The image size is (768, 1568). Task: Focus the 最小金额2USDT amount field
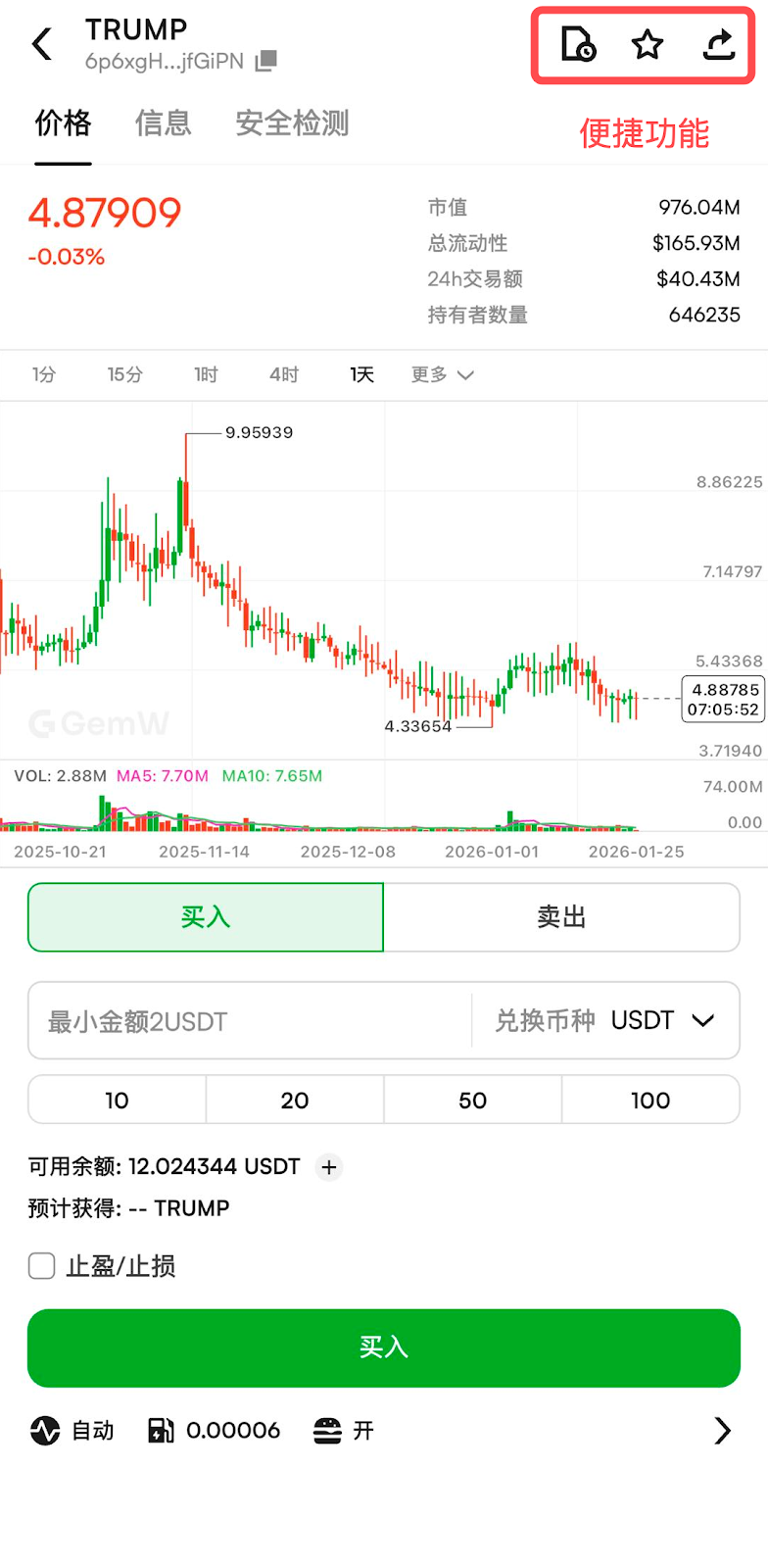[250, 1021]
